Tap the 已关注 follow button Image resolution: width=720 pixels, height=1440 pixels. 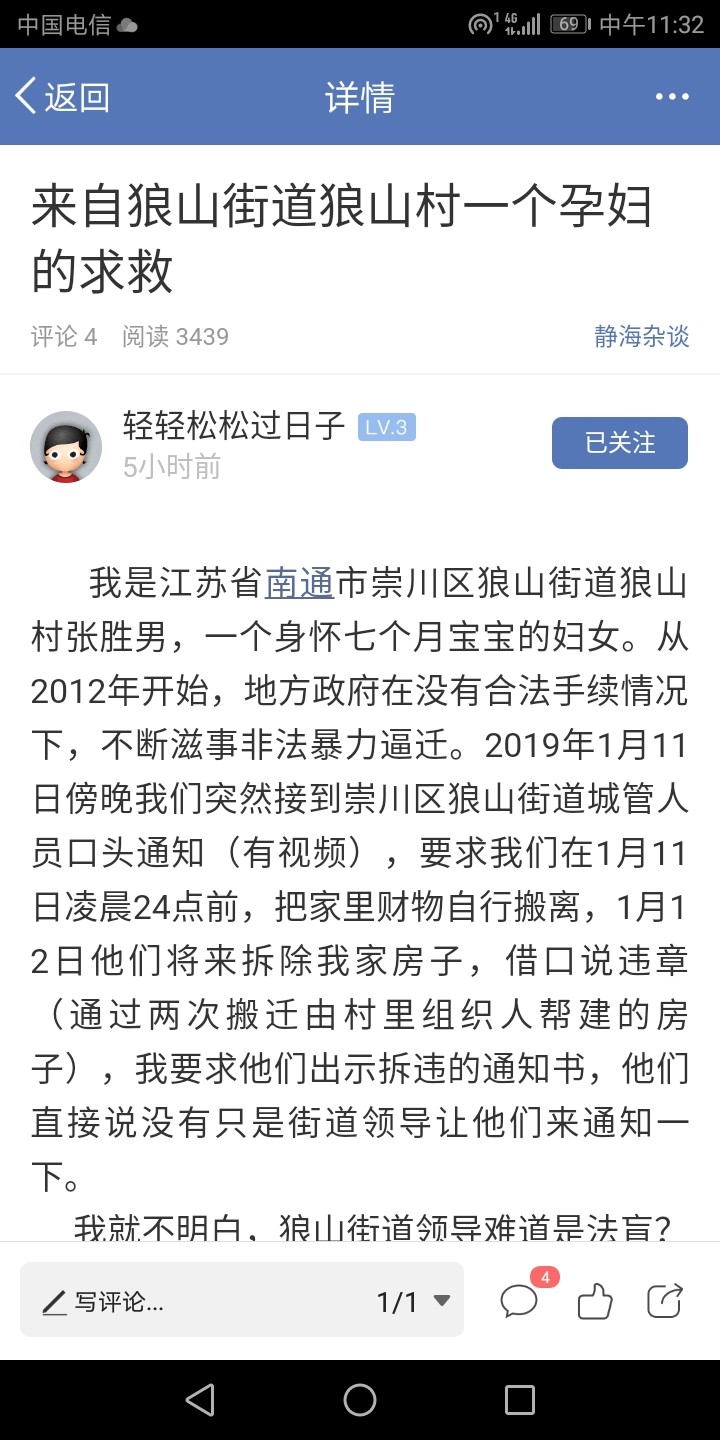pos(619,443)
